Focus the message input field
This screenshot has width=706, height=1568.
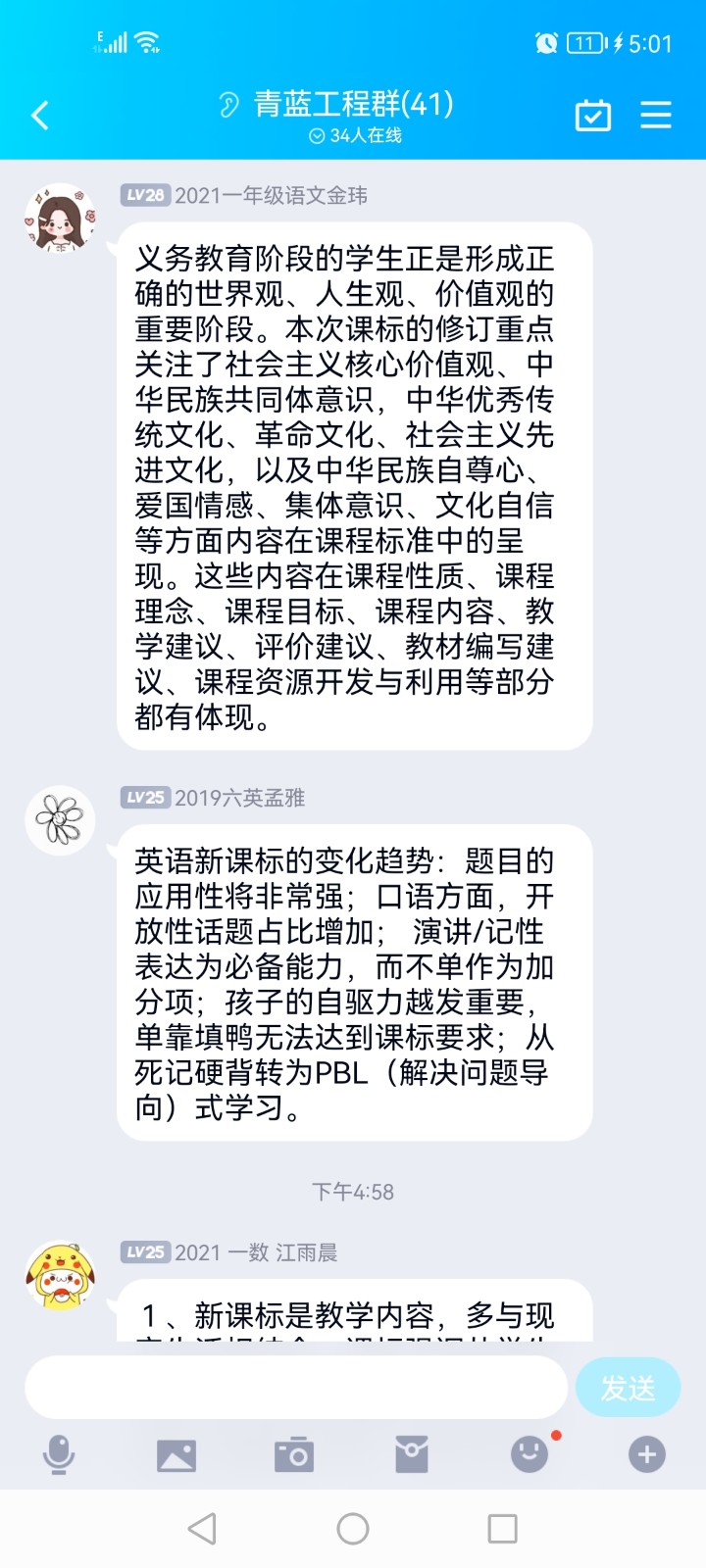294,1388
